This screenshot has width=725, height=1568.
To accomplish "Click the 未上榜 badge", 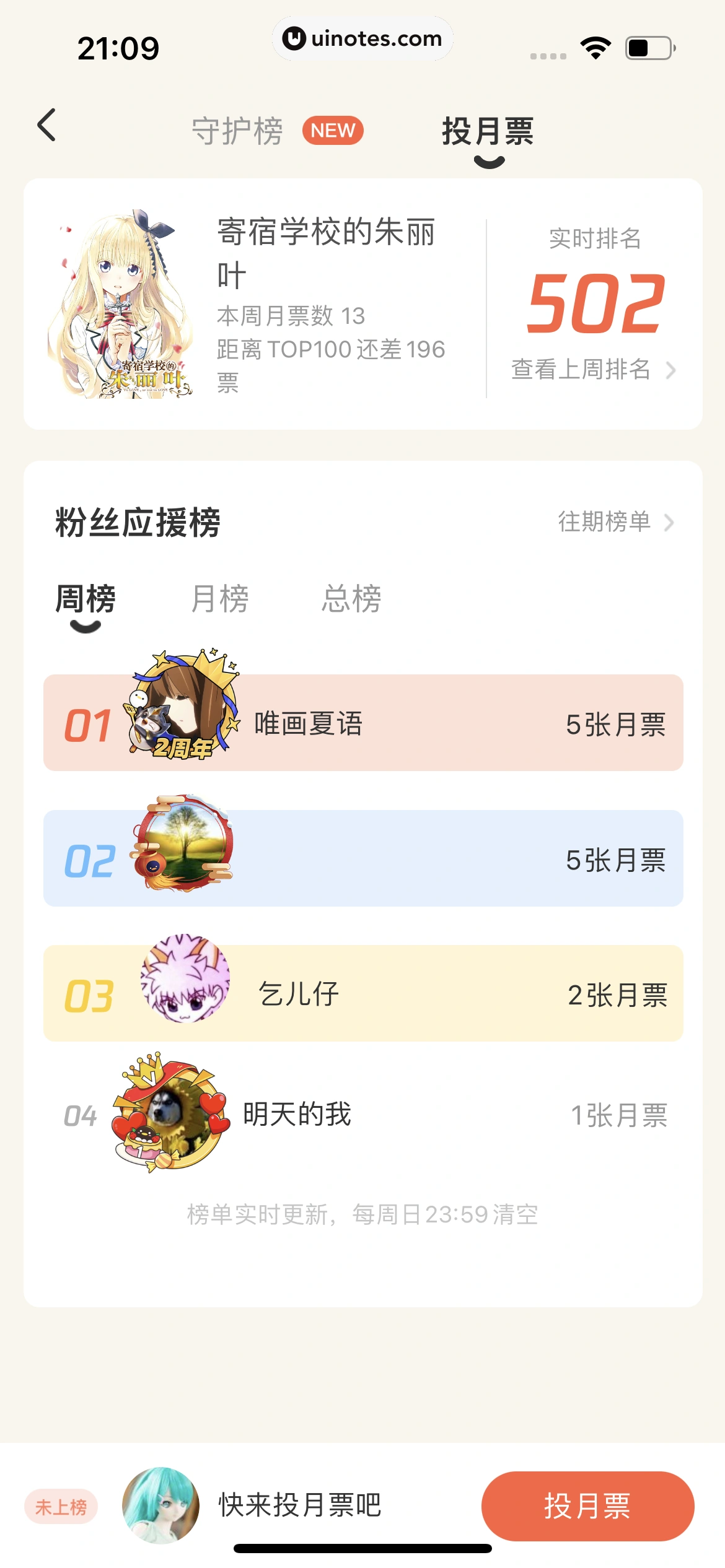I will click(60, 1507).
